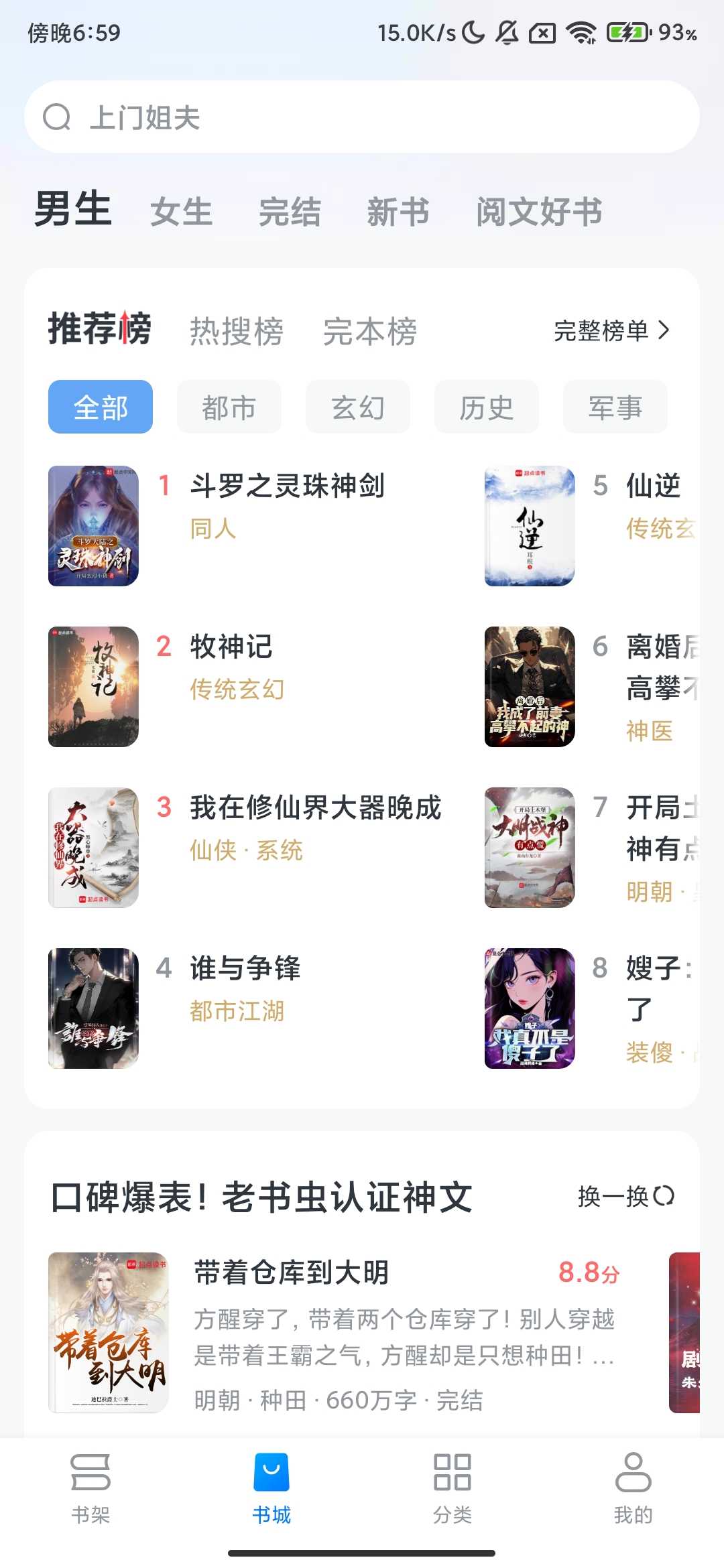The image size is (724, 1568).
Task: Switch to the 完结 tab
Action: click(x=290, y=212)
